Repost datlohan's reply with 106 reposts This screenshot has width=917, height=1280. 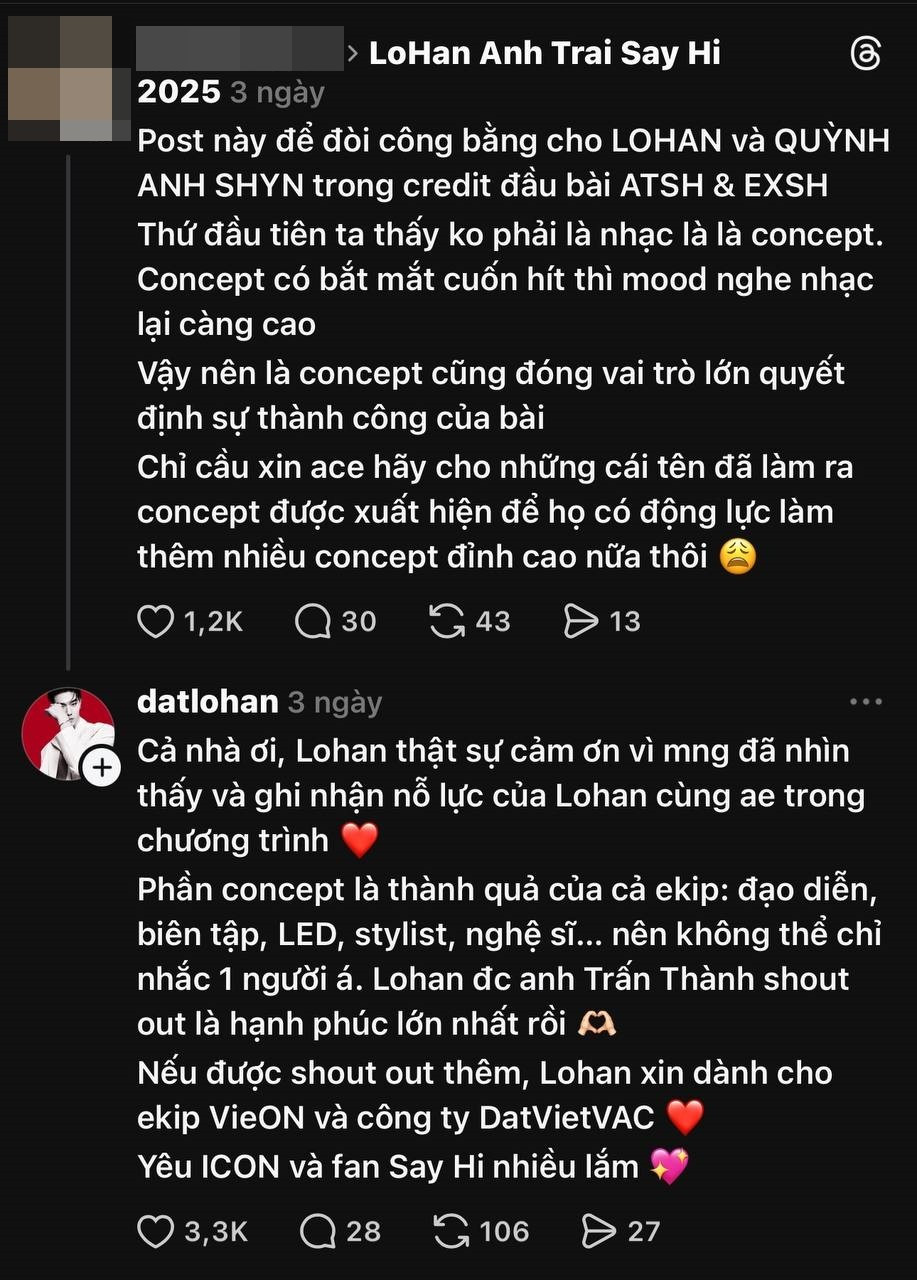452,1231
